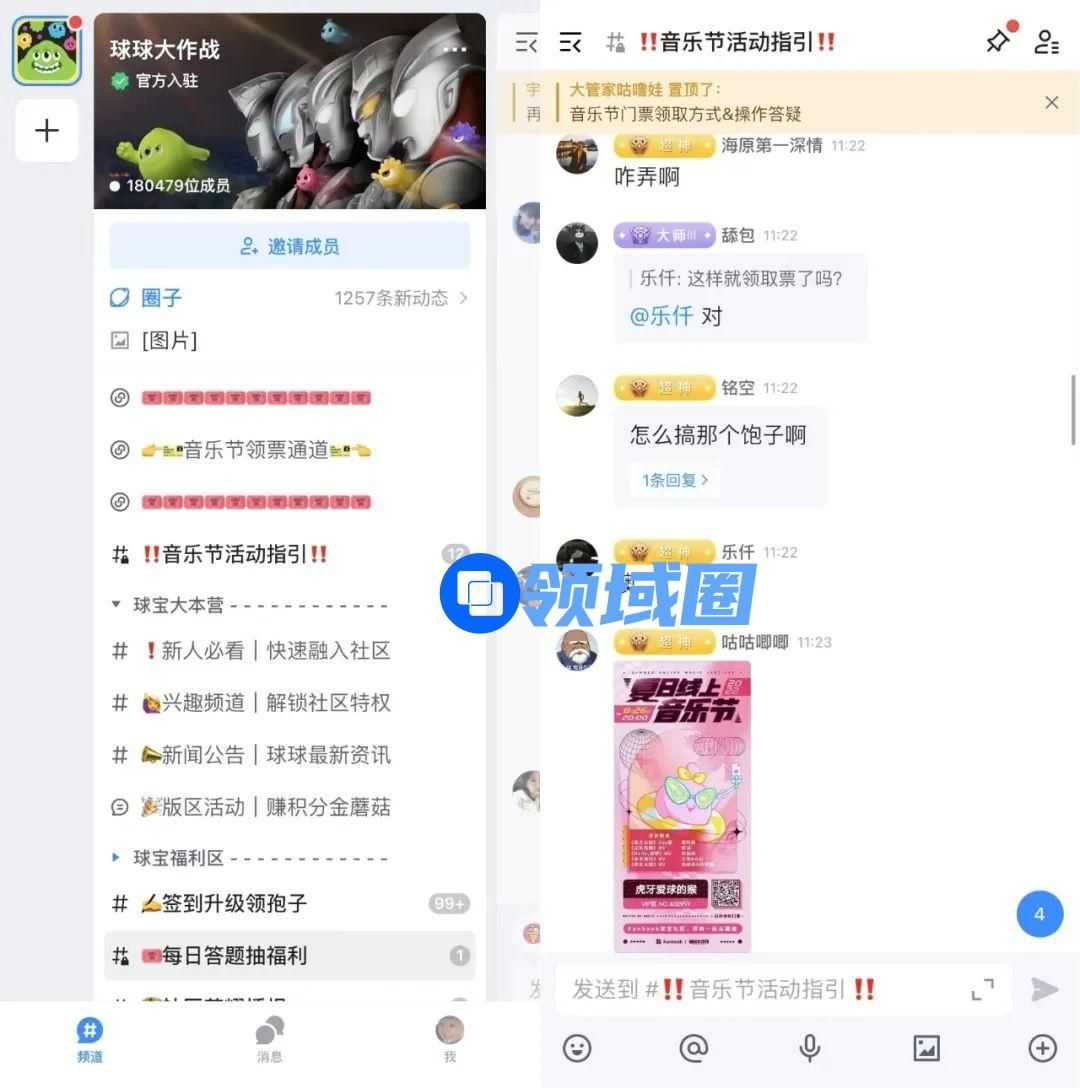Open 版区活动 activity channel
This screenshot has height=1088, width=1080.
(x=265, y=807)
